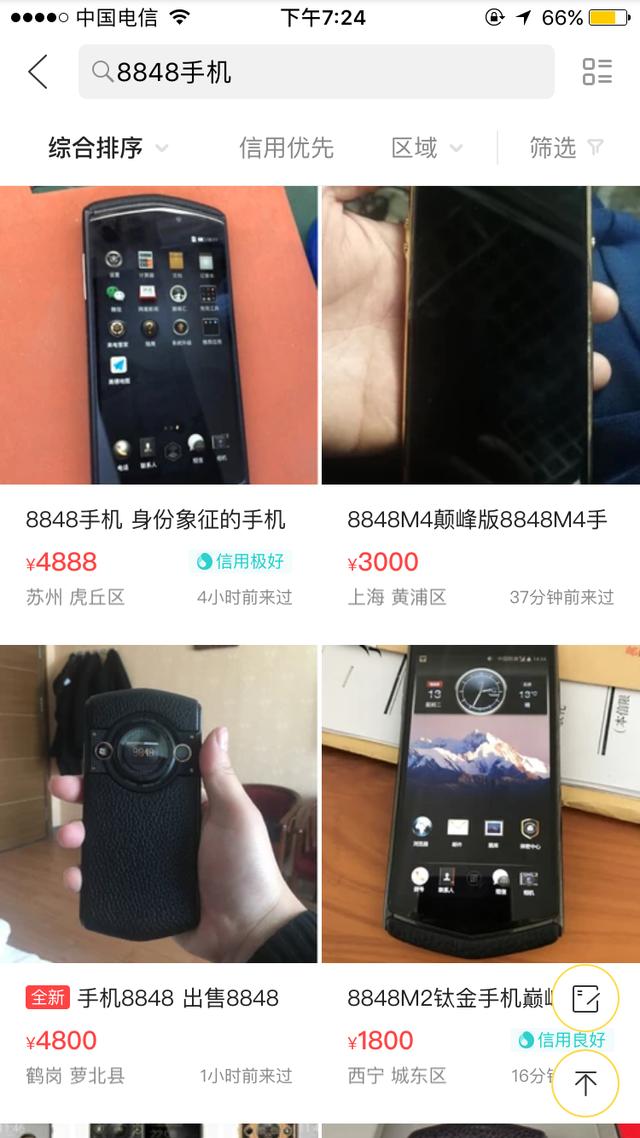Select the 信用优先 sorting tab
Image resolution: width=640 pixels, height=1138 pixels.
pos(286,148)
